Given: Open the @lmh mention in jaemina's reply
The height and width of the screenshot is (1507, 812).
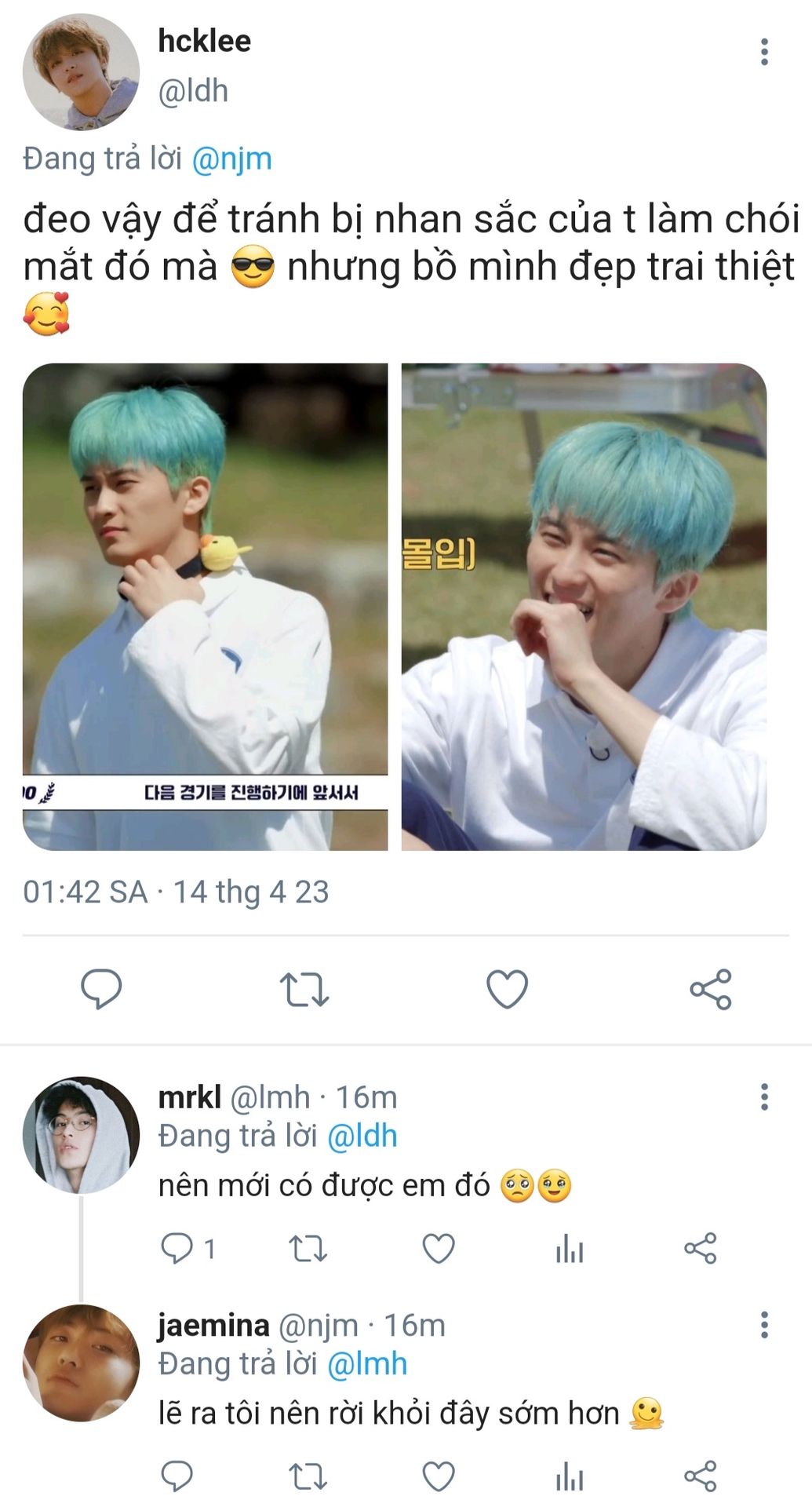Looking at the screenshot, I should 366,1364.
